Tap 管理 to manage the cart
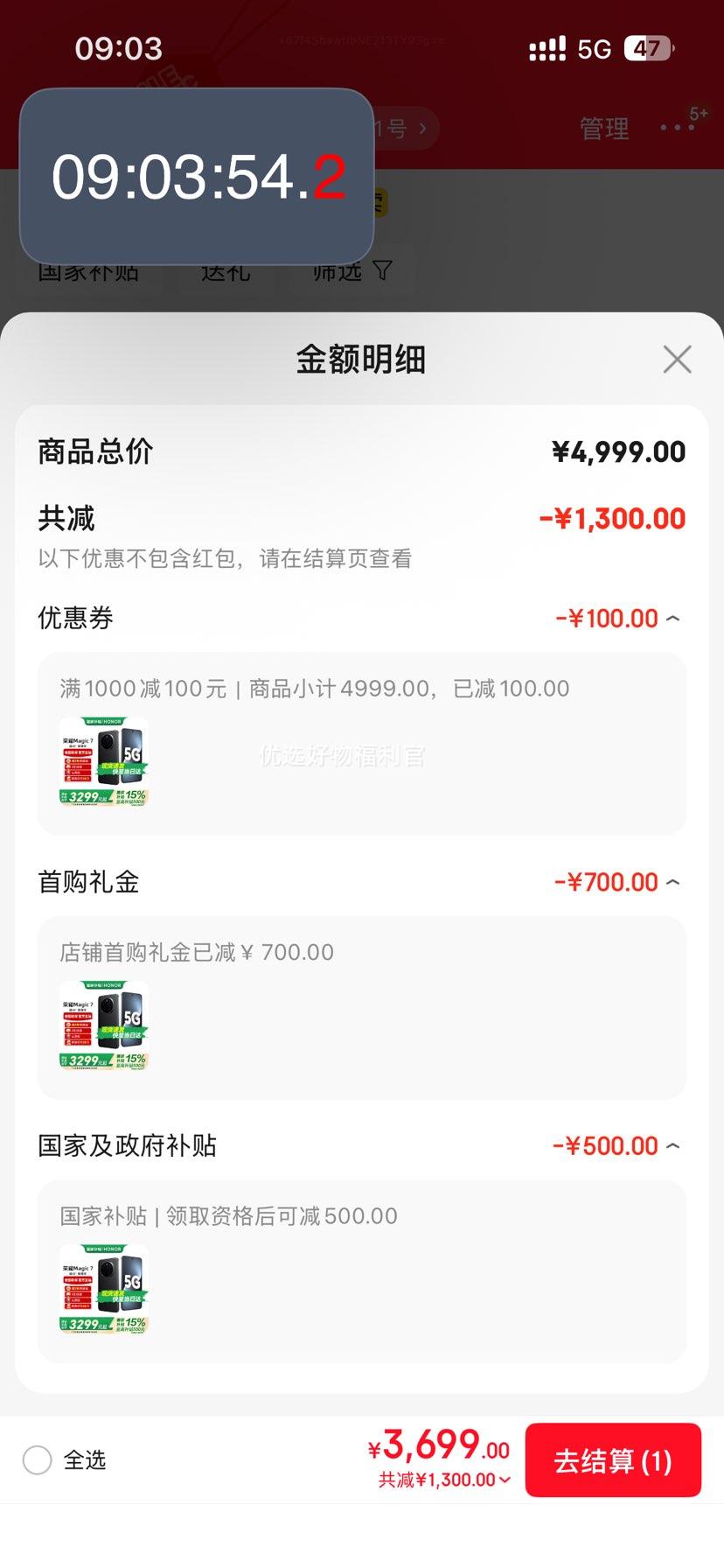This screenshot has width=724, height=1568. 604,129
